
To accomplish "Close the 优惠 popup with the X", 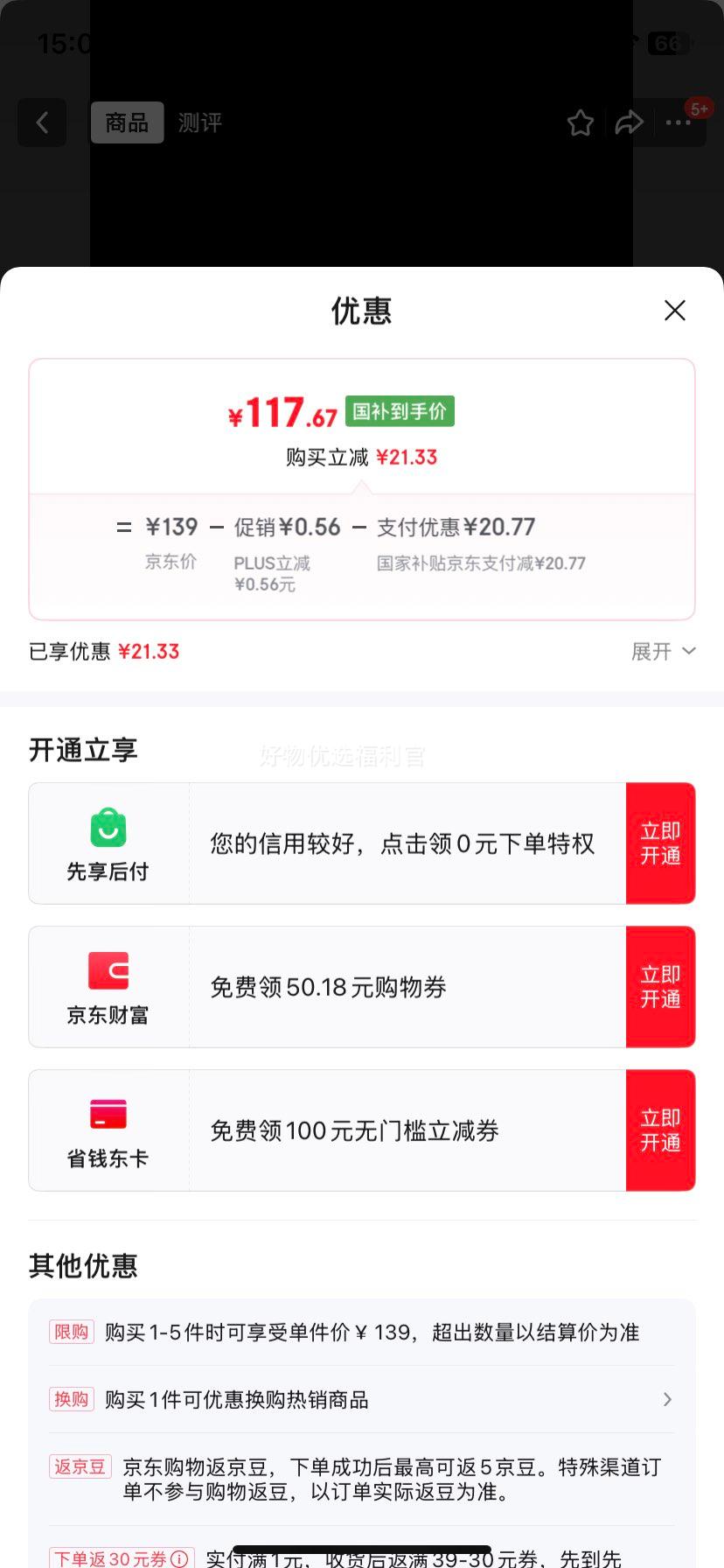I will pyautogui.click(x=674, y=311).
